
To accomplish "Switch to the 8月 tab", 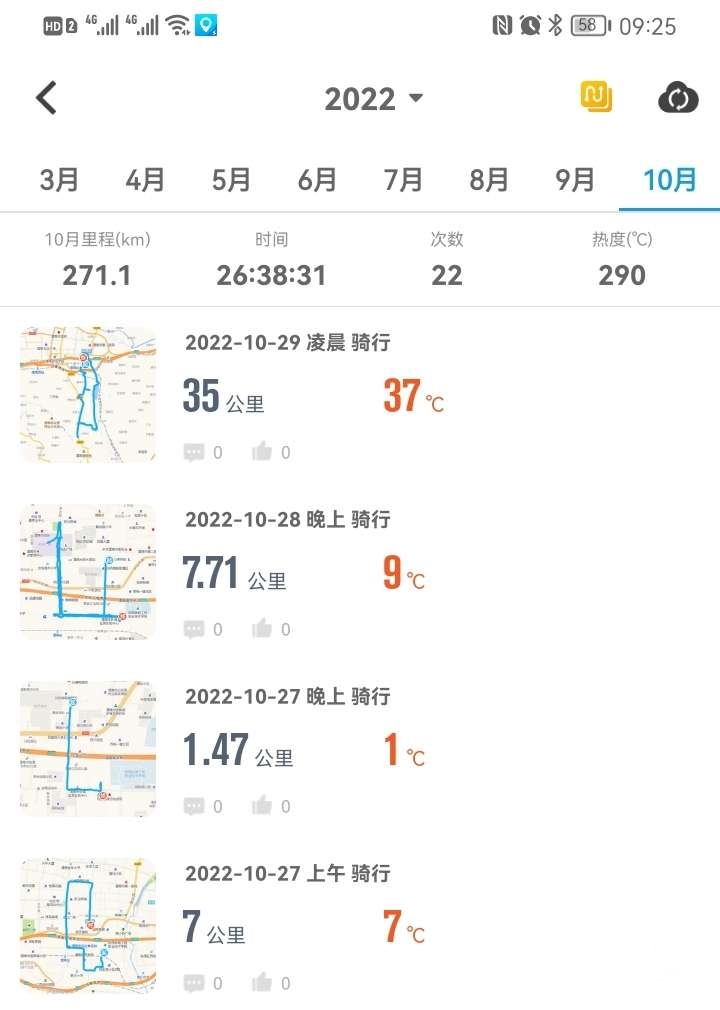I will 489,180.
